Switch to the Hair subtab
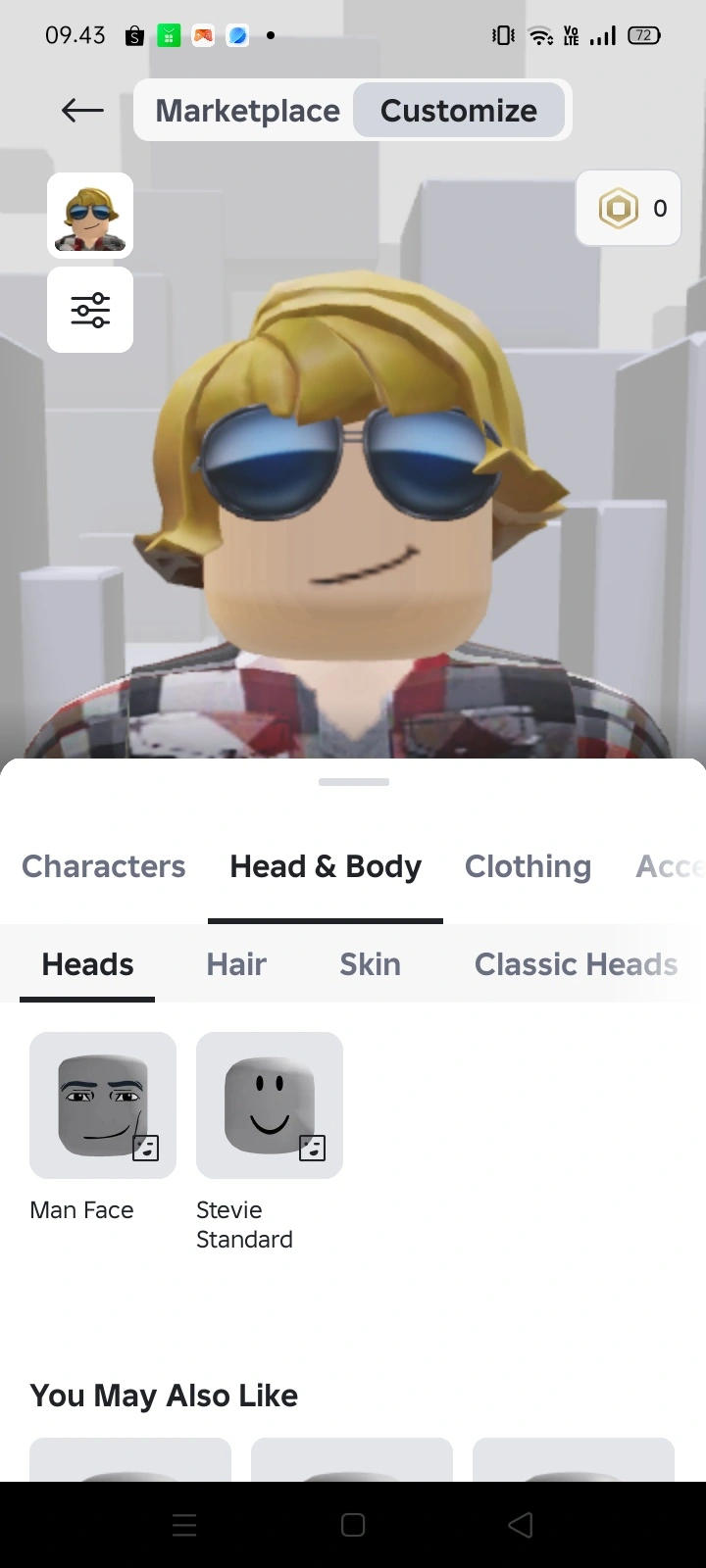The width and height of the screenshot is (706, 1568). pyautogui.click(x=236, y=964)
